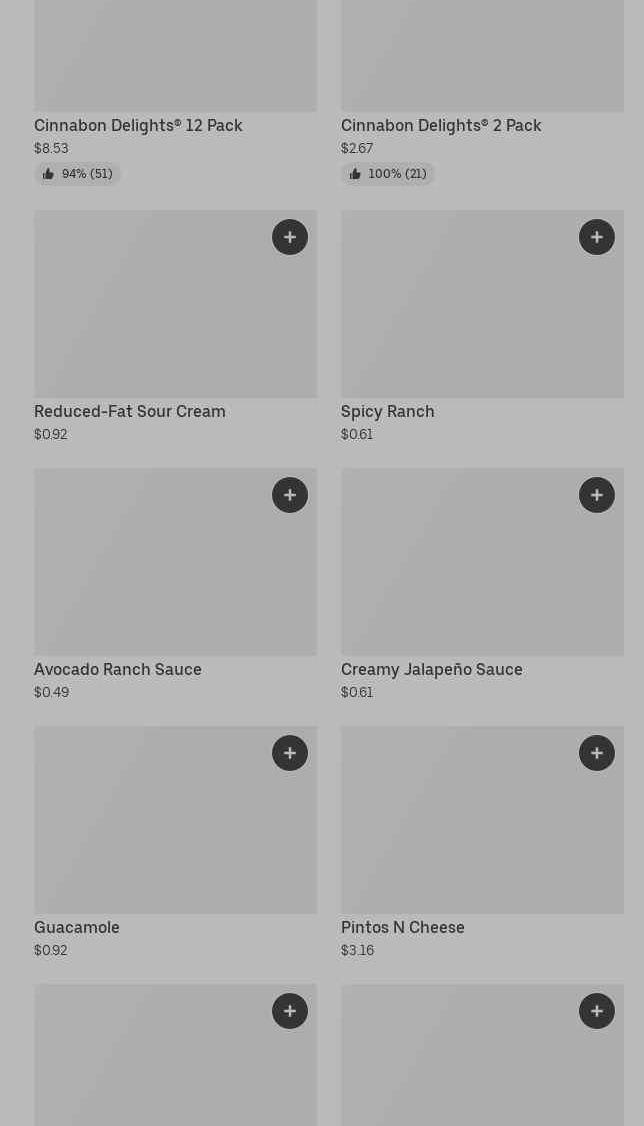View Reduced-Fat Sour Cream details
This screenshot has width=644, height=1126.
(x=130, y=412)
